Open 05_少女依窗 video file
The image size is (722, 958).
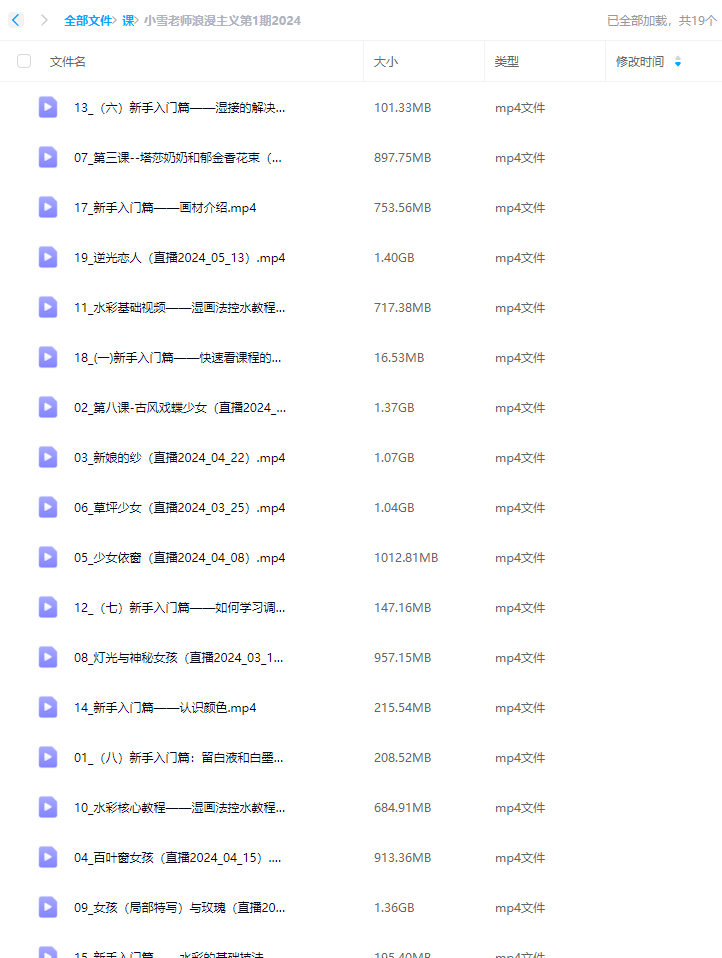[179, 558]
